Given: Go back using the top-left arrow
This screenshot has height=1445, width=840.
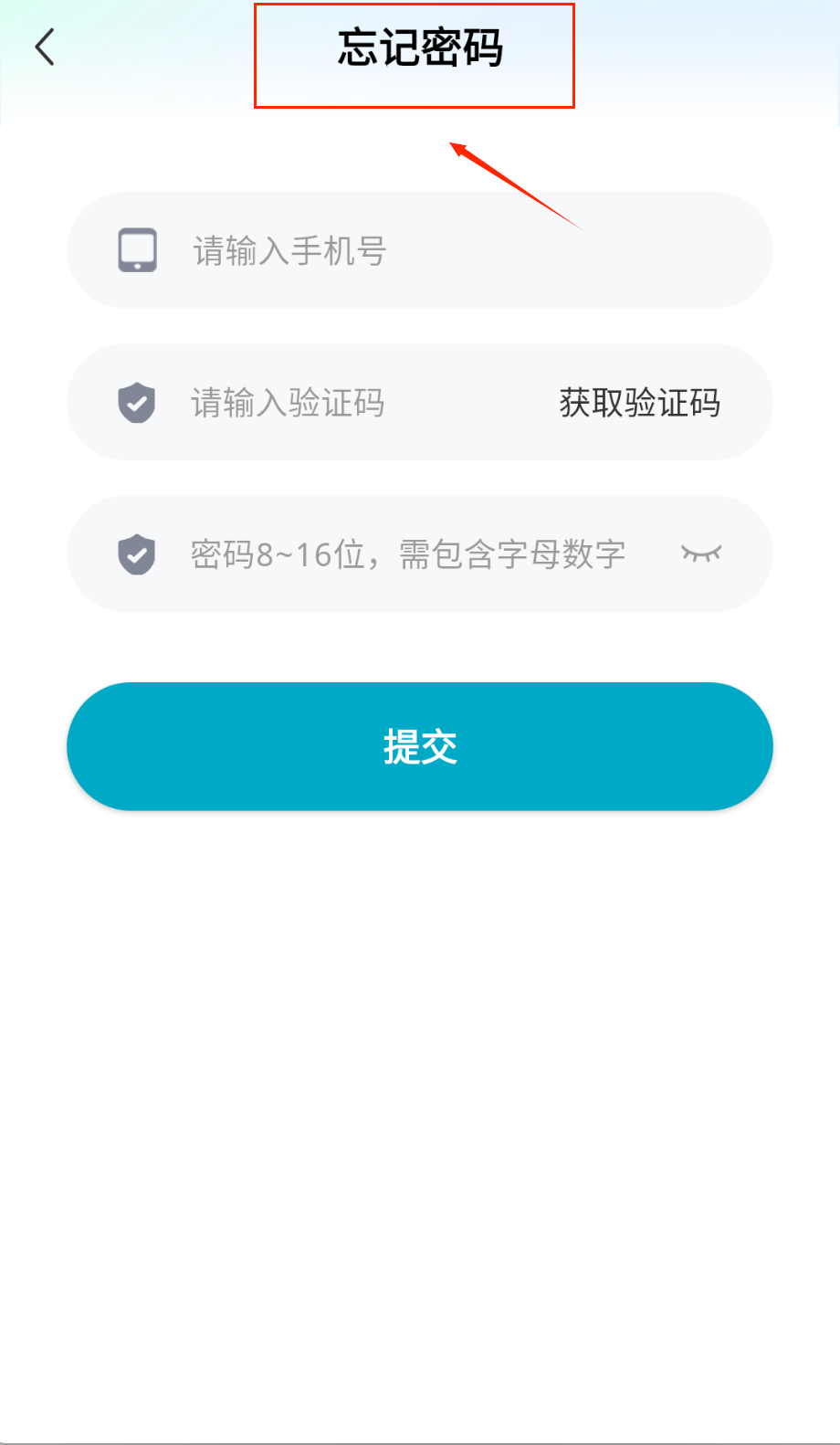Looking at the screenshot, I should tap(45, 47).
